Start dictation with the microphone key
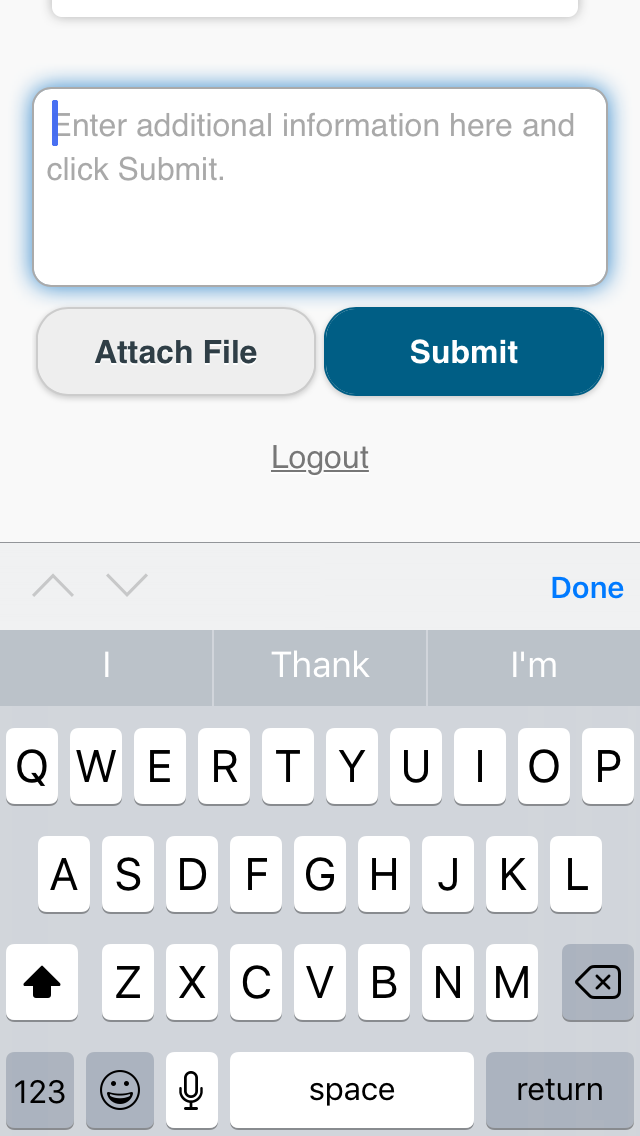 (x=191, y=1090)
